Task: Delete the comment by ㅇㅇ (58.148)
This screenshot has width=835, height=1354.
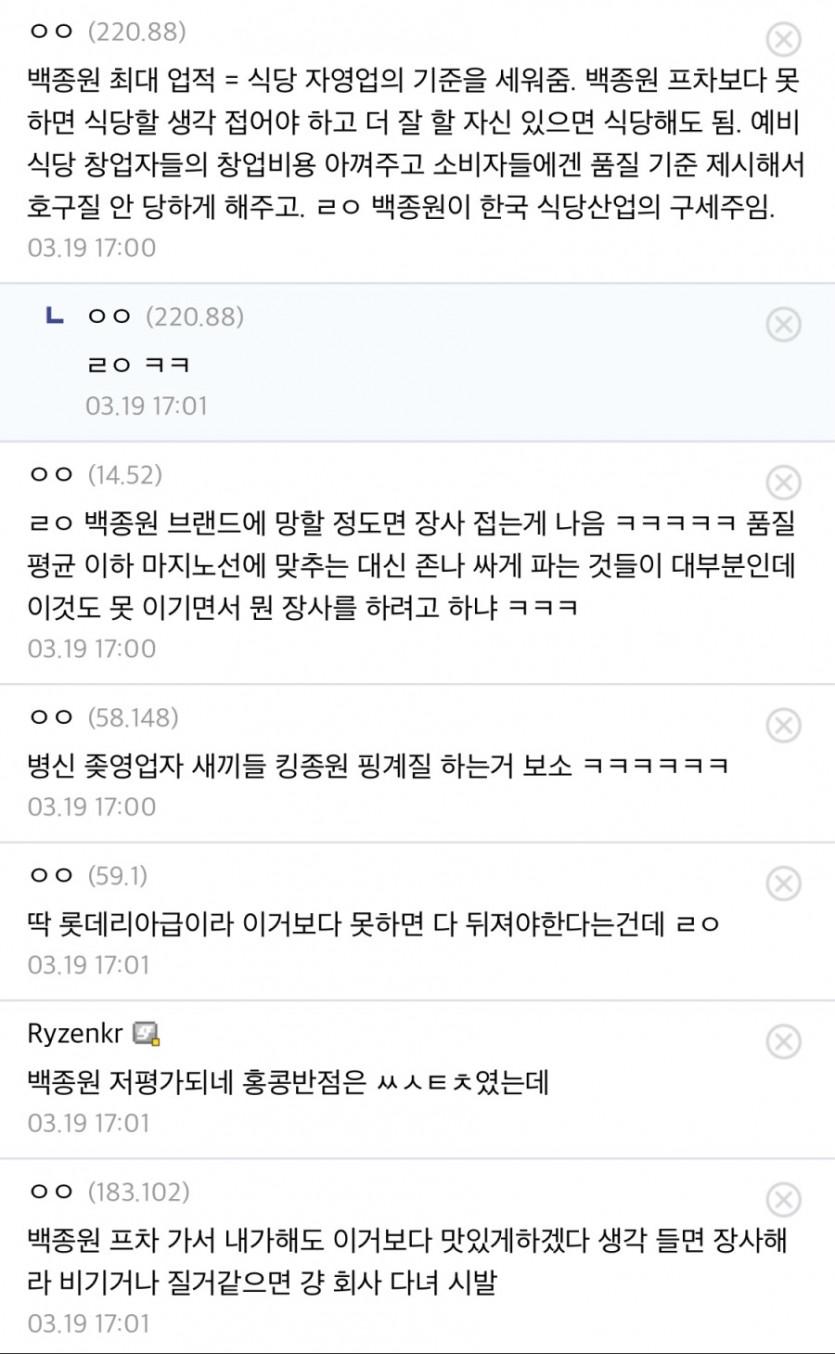Action: 783,726
